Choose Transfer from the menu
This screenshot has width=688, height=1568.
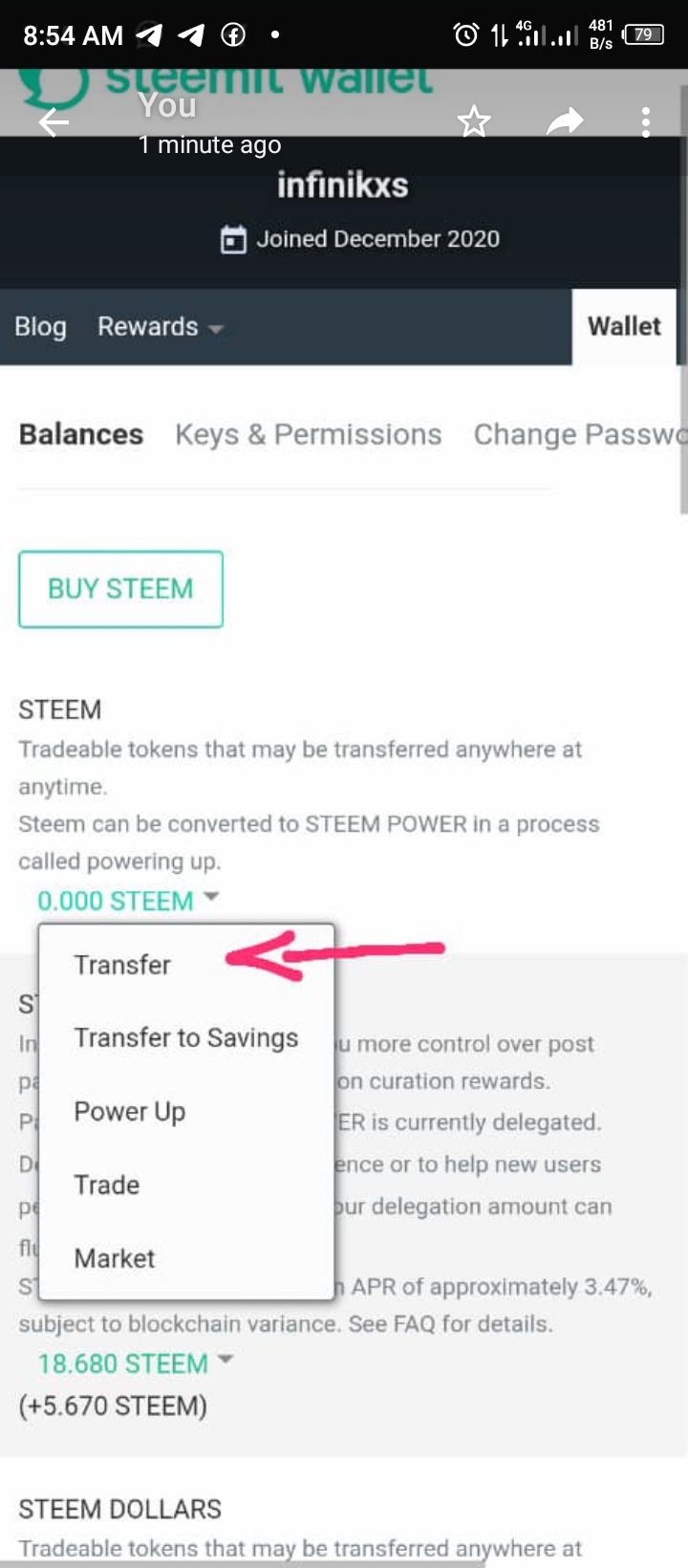(x=122, y=965)
